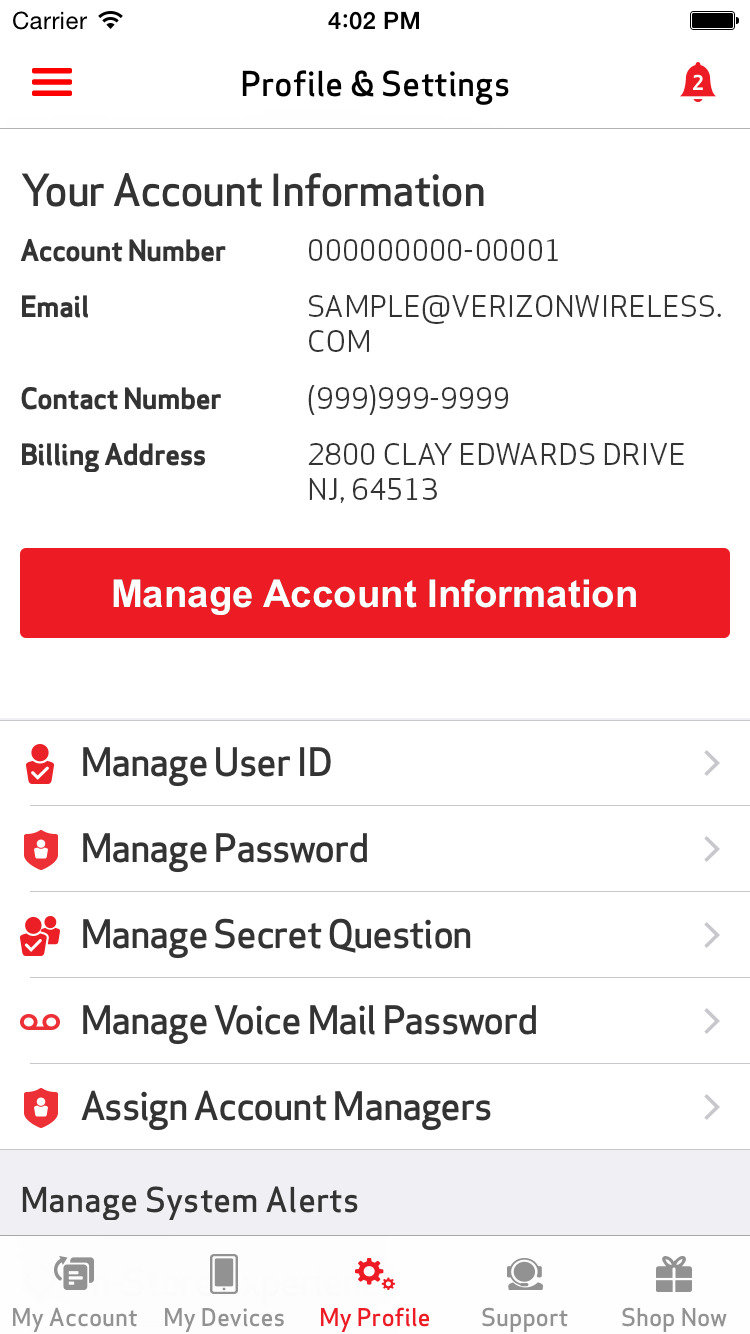Tap Manage Account Information button
The height and width of the screenshot is (1334, 750).
(375, 593)
